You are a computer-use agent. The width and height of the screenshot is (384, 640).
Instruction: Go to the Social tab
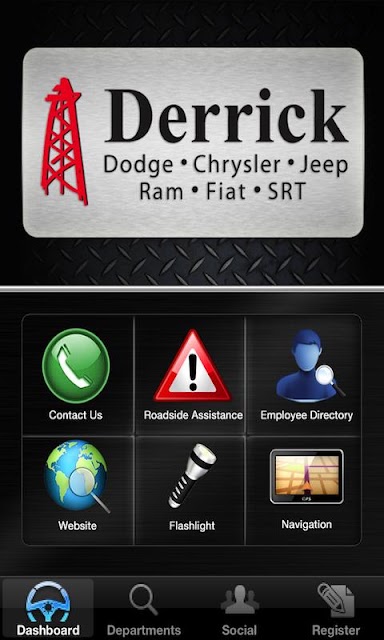point(240,609)
